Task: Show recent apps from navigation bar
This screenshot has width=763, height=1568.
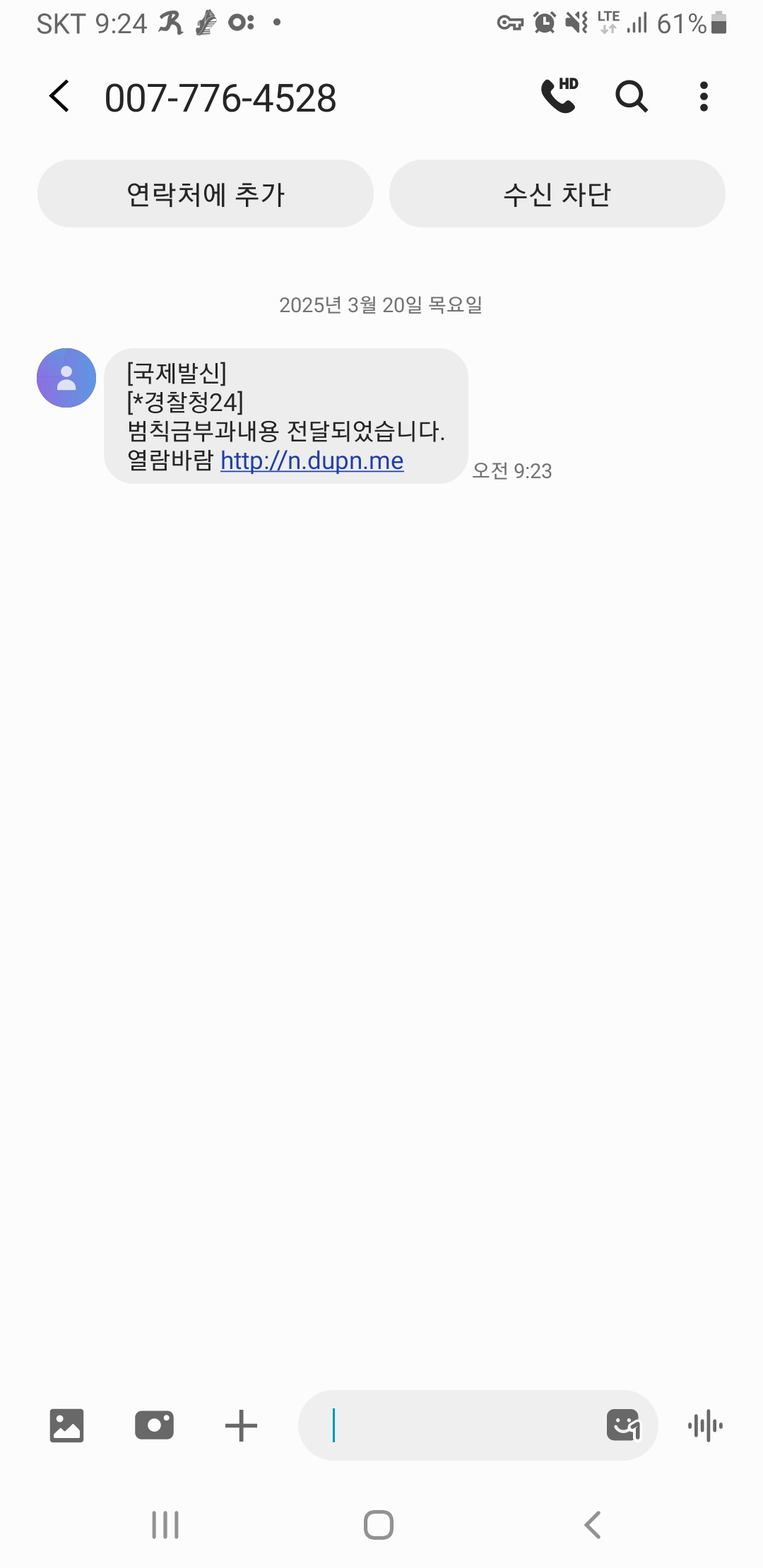Action: click(165, 1525)
